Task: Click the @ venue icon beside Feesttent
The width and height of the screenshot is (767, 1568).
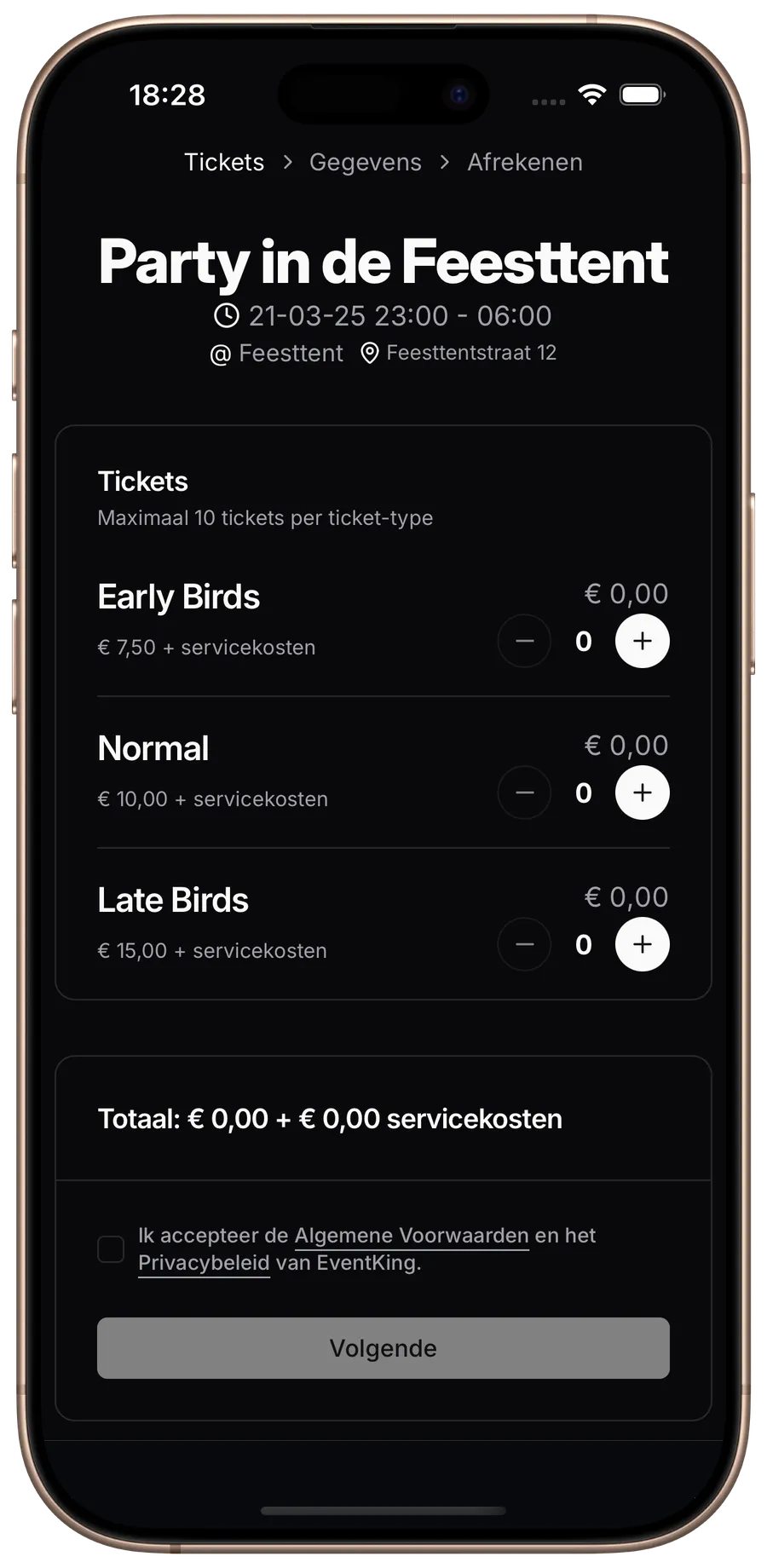Action: click(x=219, y=353)
